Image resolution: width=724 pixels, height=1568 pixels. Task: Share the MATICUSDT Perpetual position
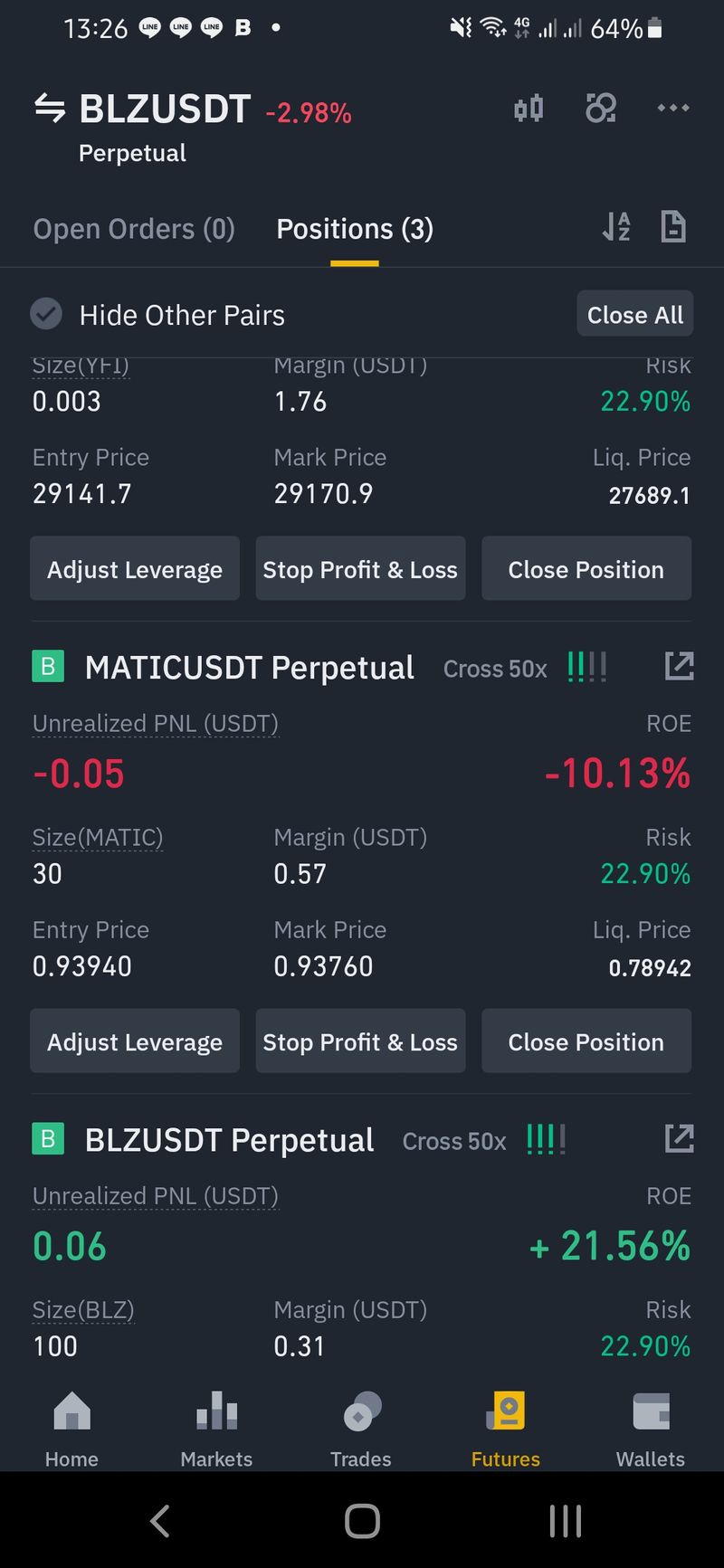[x=679, y=667]
